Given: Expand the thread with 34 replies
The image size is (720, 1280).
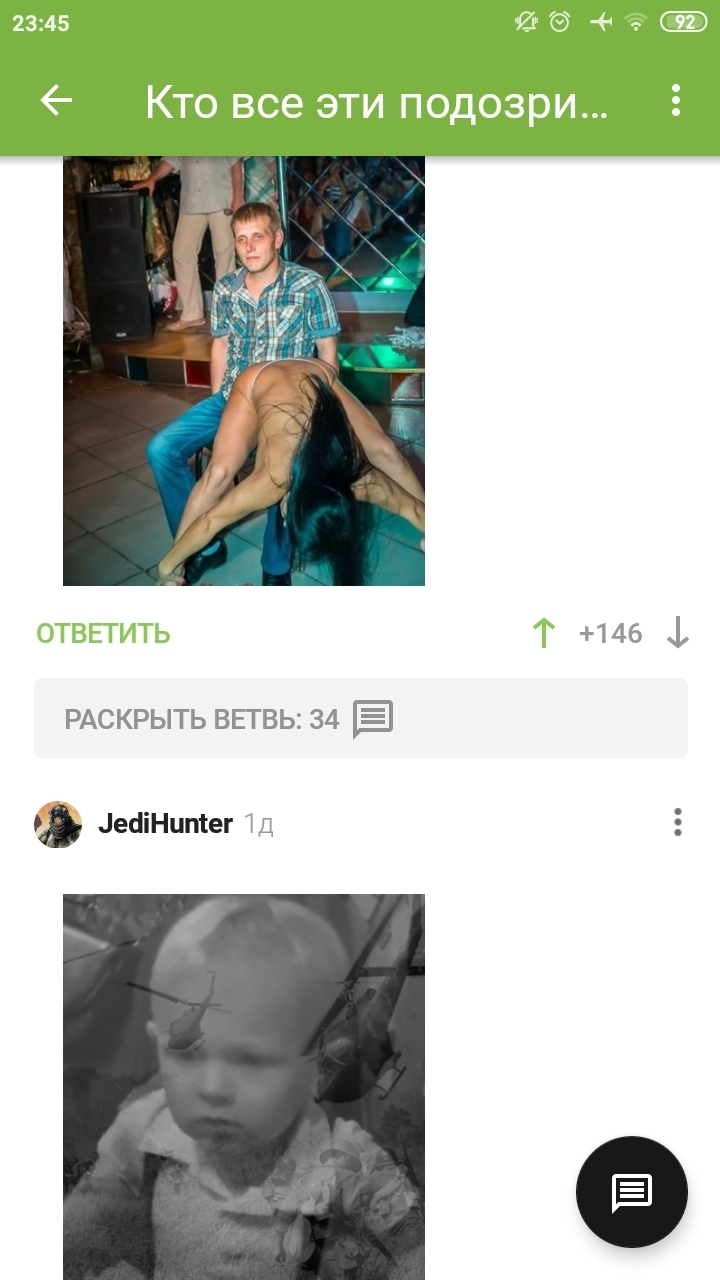Looking at the screenshot, I should click(360, 718).
